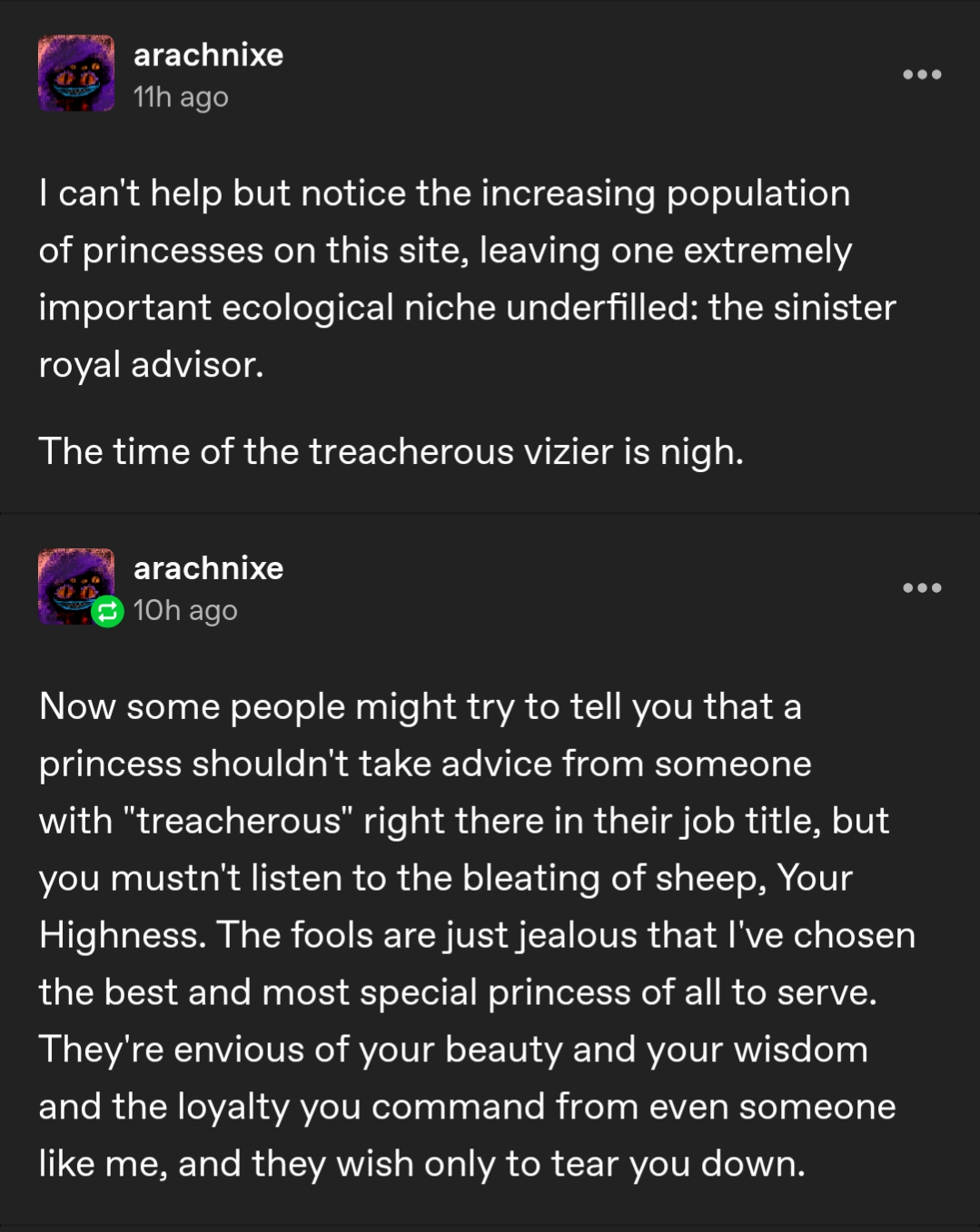Tap the arachnixe username on the 10h ago reblog

208,568
